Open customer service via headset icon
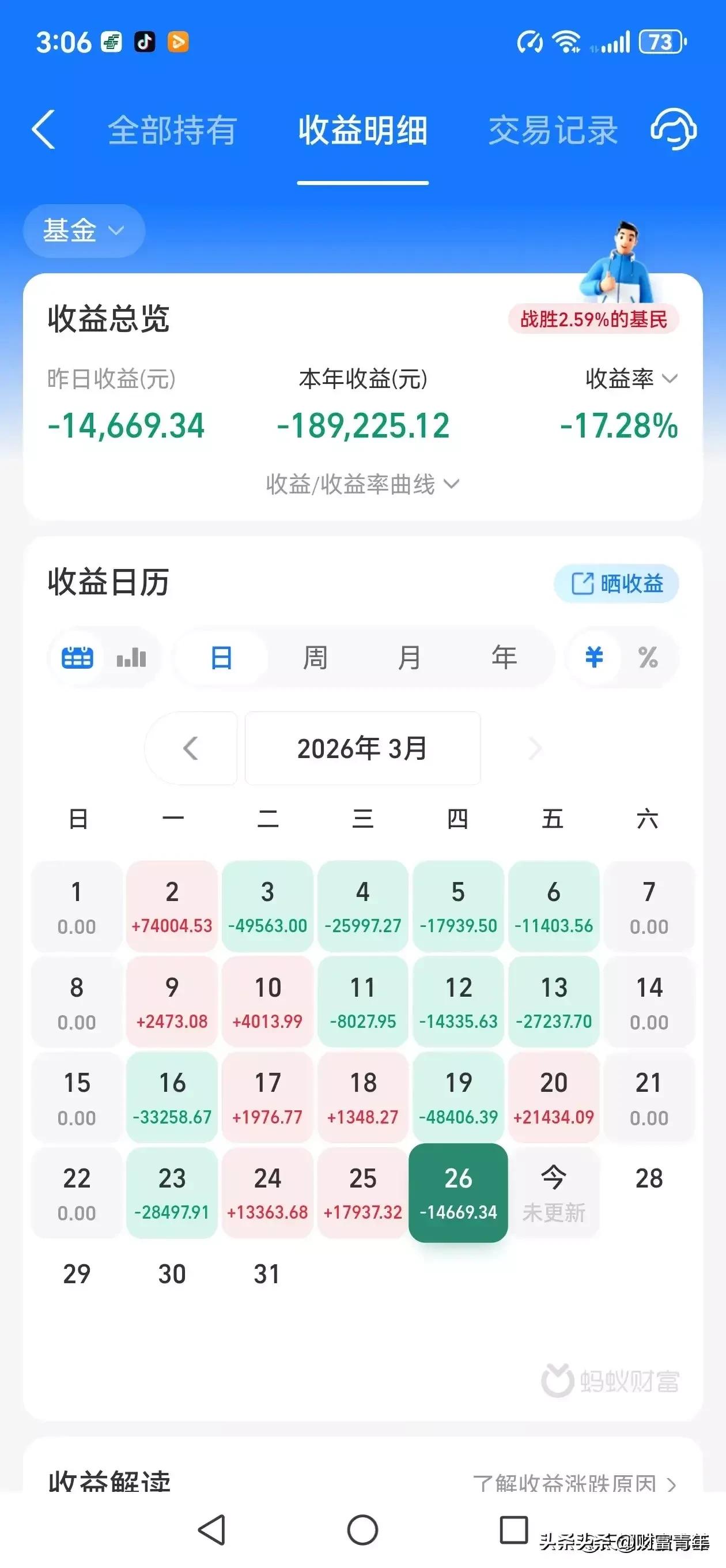 [672, 130]
